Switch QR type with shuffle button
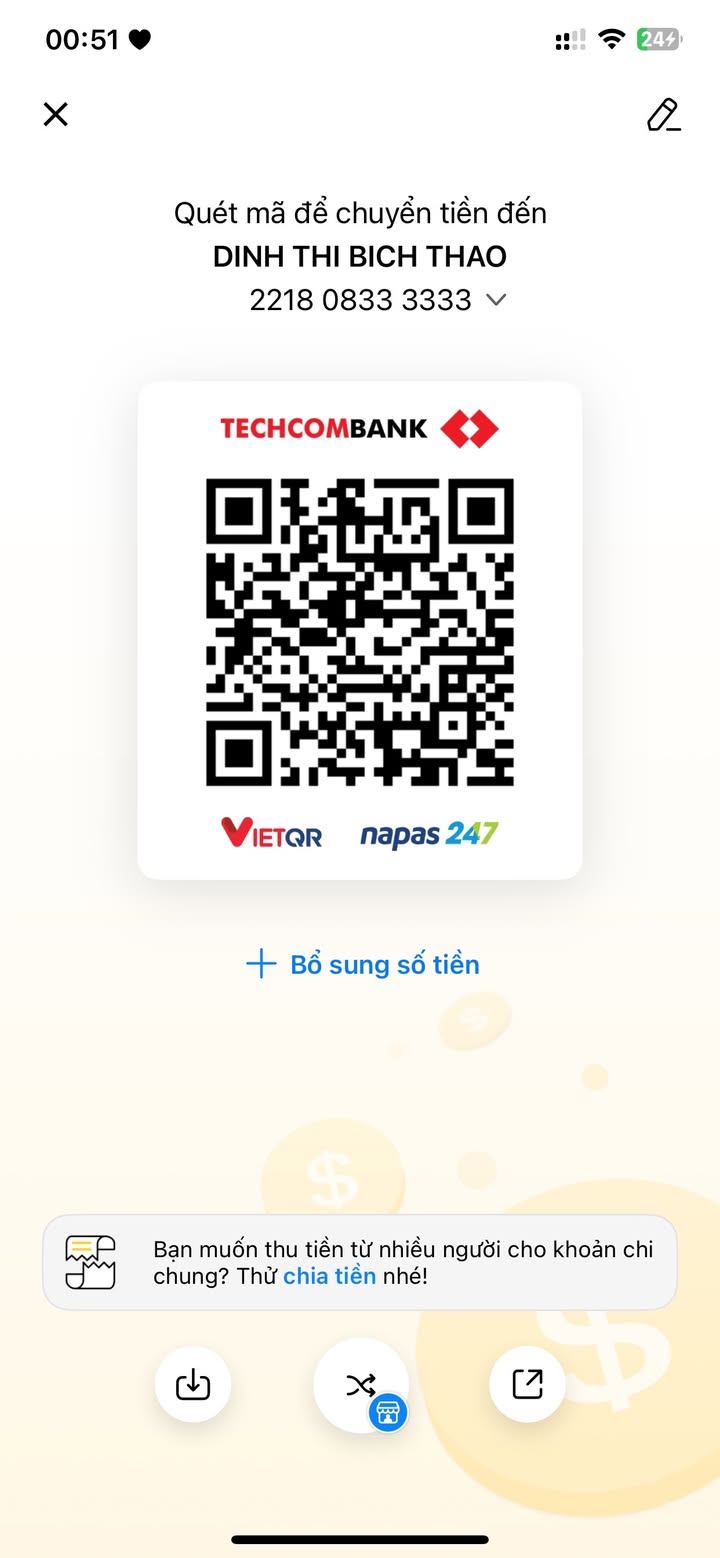 point(360,1385)
